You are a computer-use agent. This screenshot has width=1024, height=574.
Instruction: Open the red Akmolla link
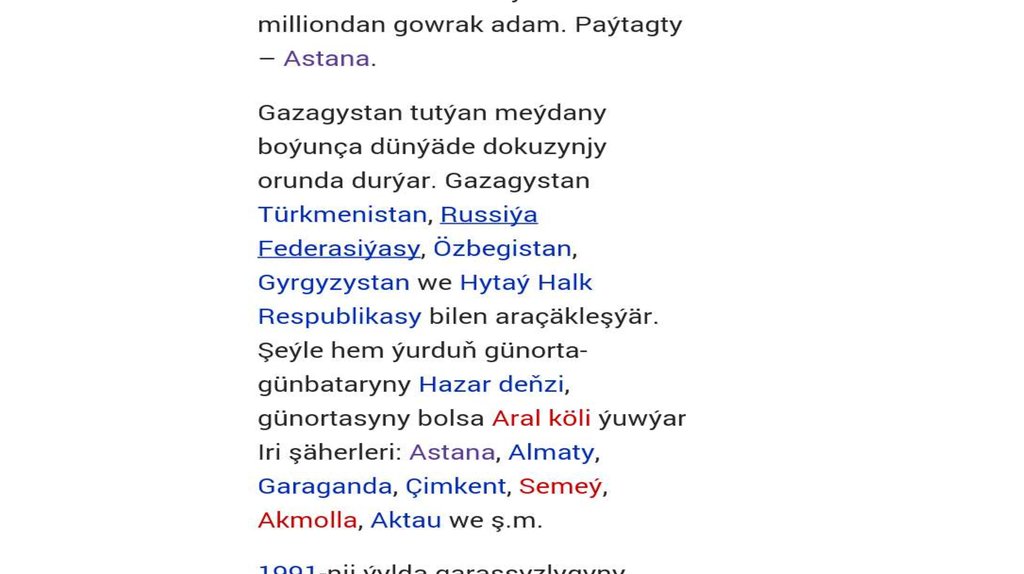tap(307, 521)
